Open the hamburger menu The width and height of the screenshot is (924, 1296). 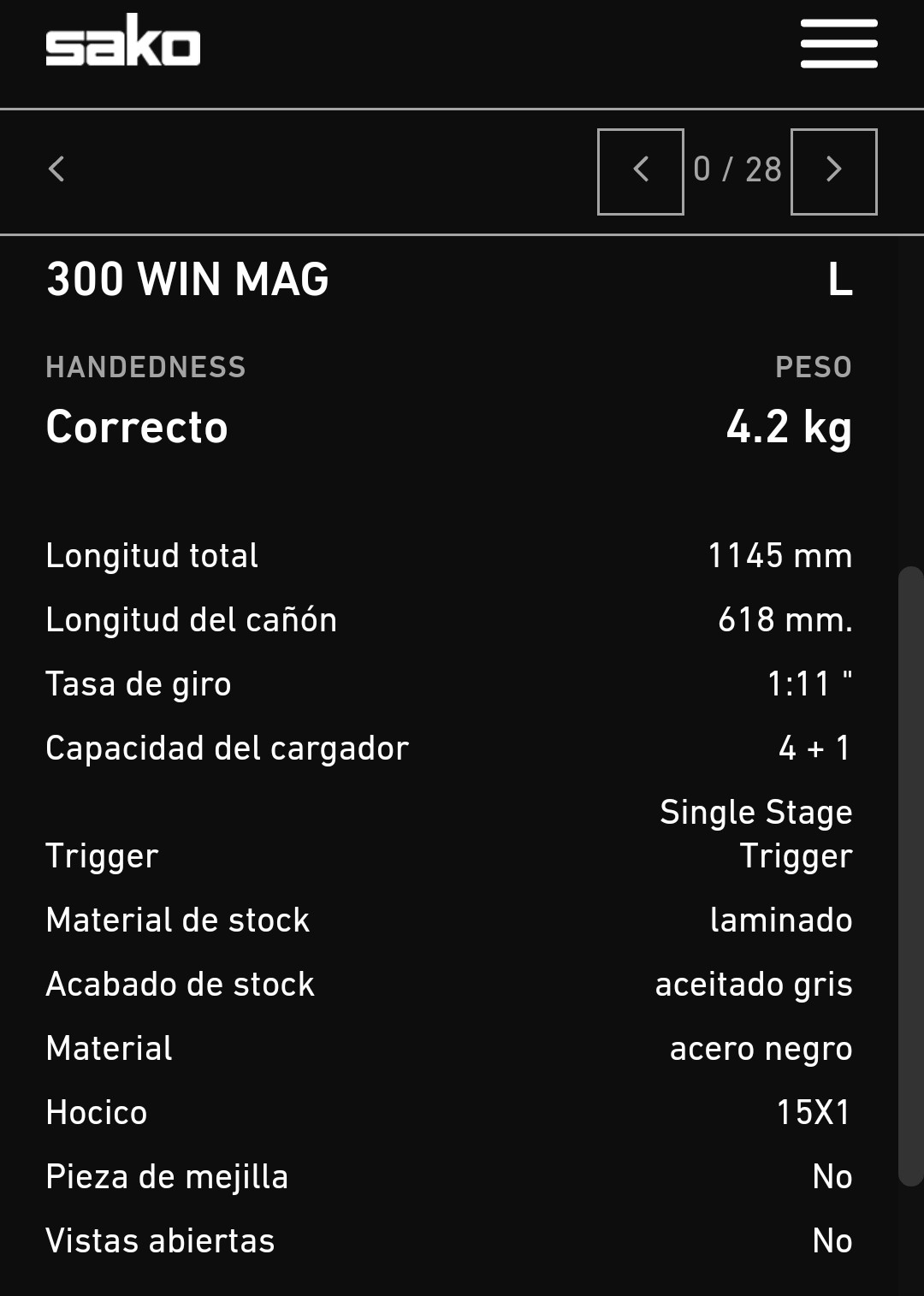tap(838, 44)
